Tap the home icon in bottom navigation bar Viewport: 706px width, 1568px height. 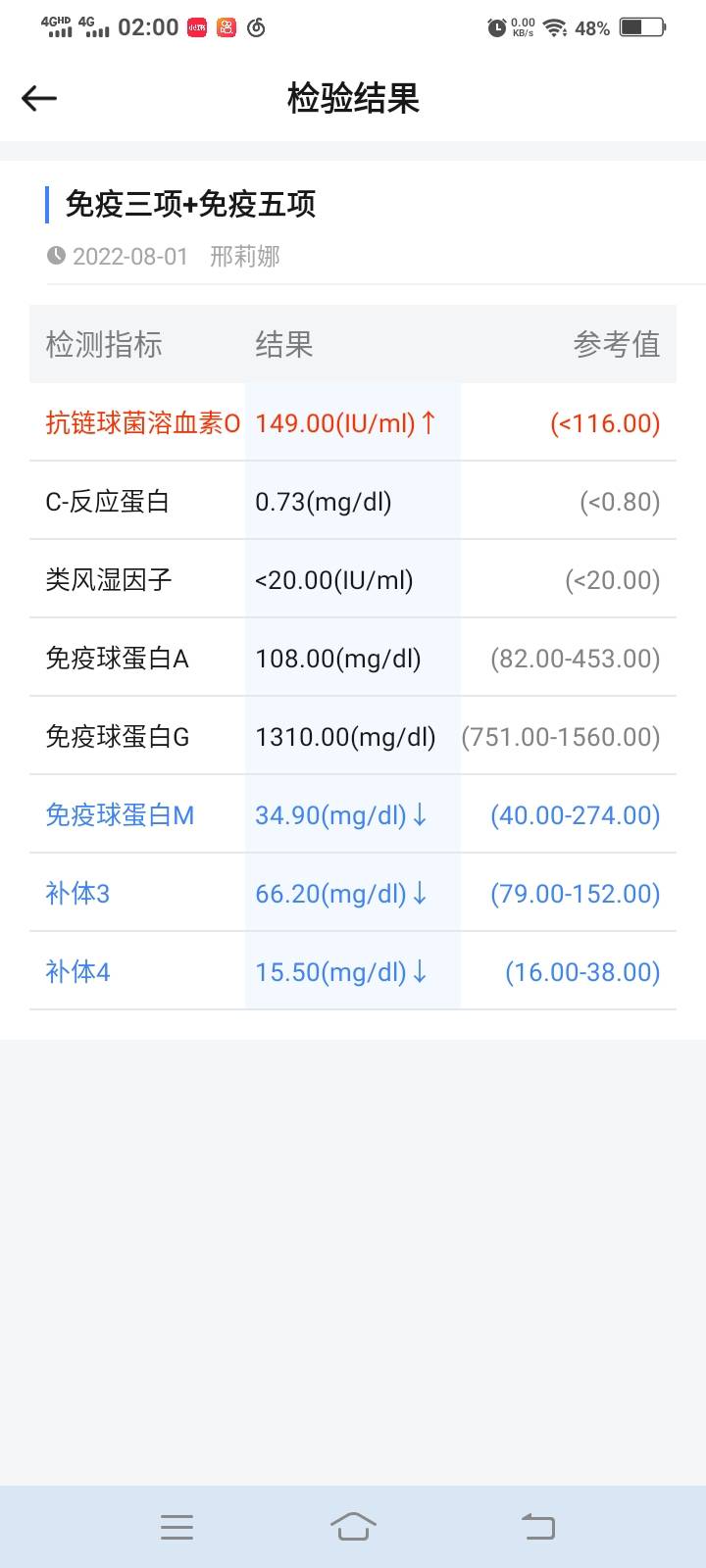[x=353, y=1526]
